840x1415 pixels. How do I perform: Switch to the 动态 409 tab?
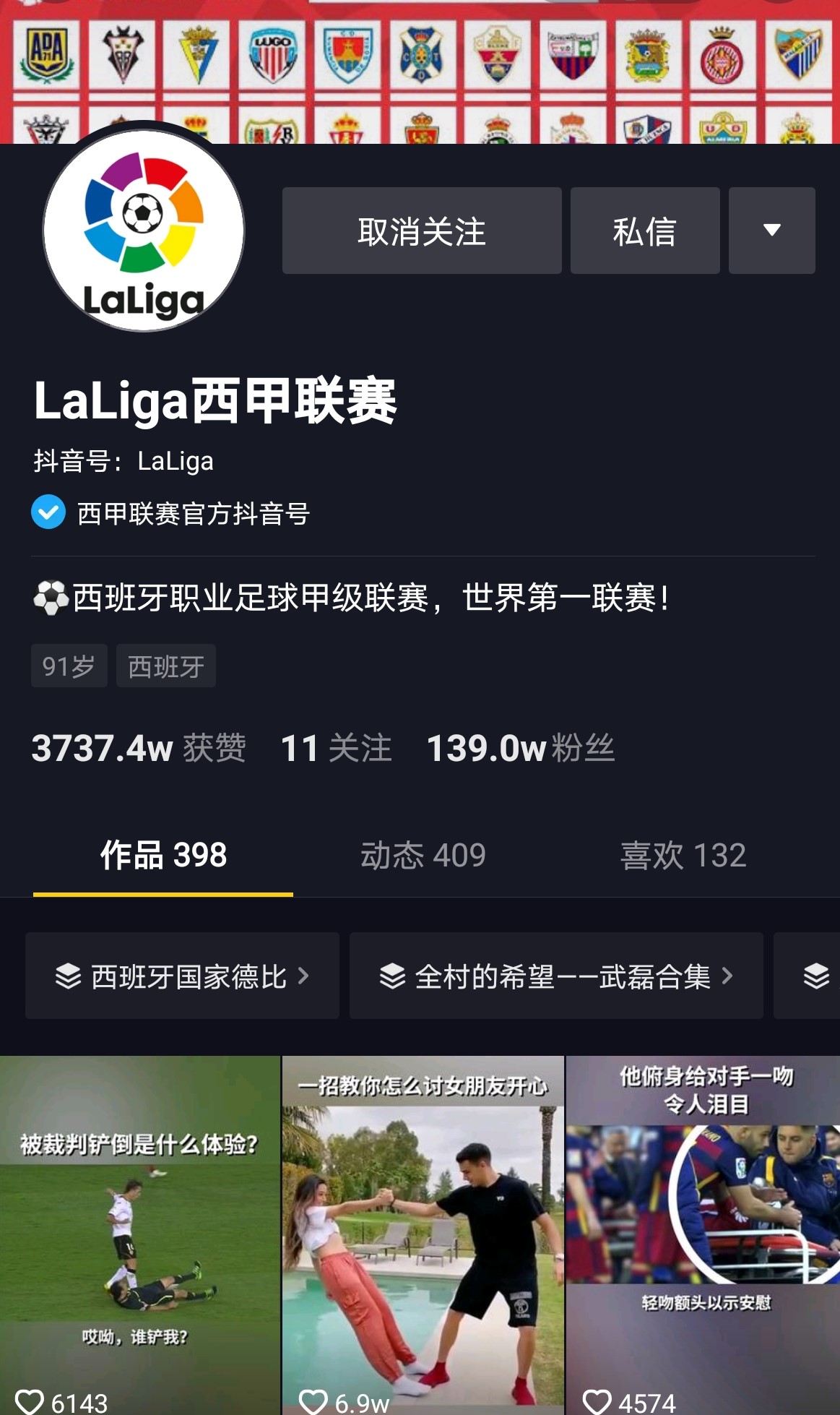pyautogui.click(x=423, y=856)
